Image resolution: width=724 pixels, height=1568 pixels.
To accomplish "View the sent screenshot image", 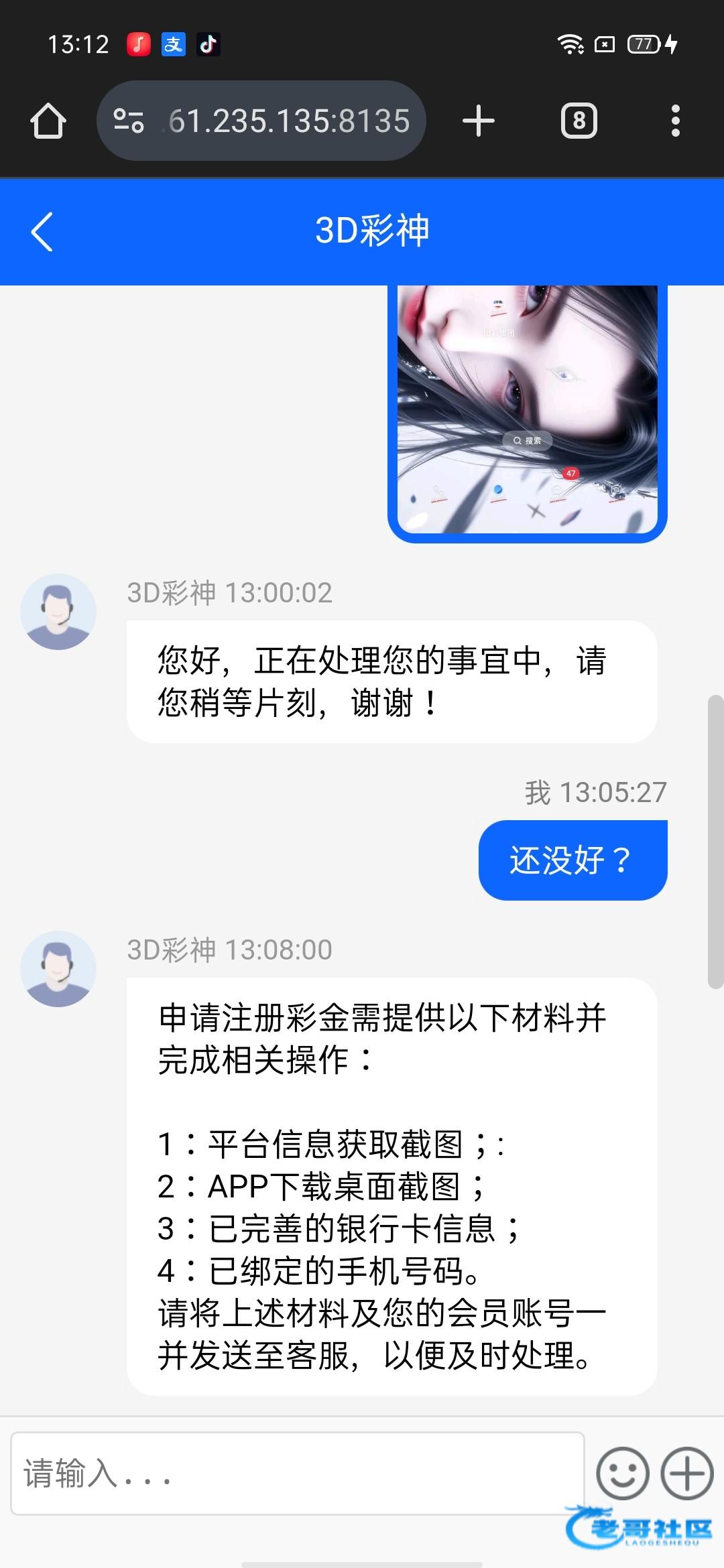I will point(528,409).
